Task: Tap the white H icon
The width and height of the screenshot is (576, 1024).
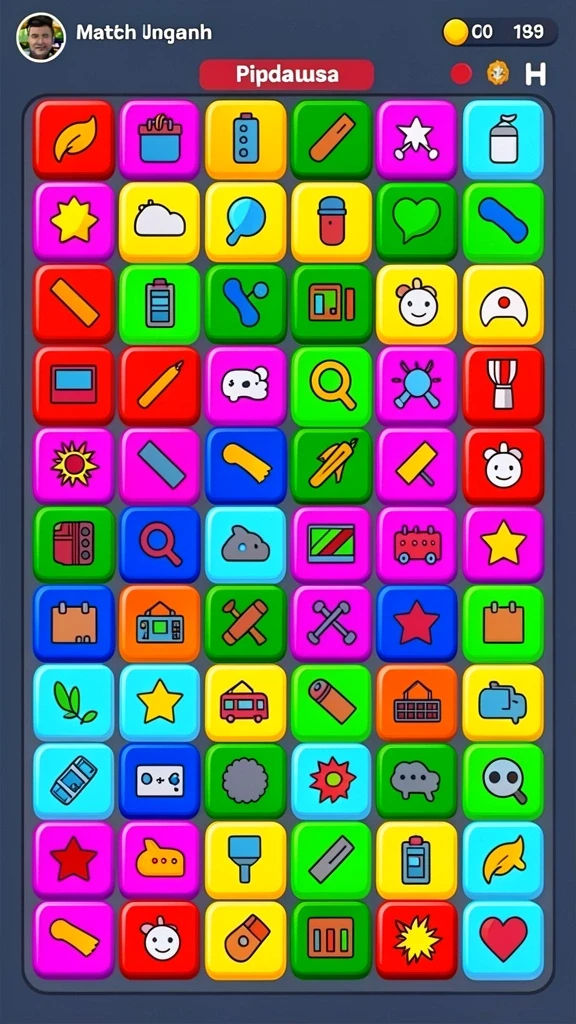Action: [536, 74]
